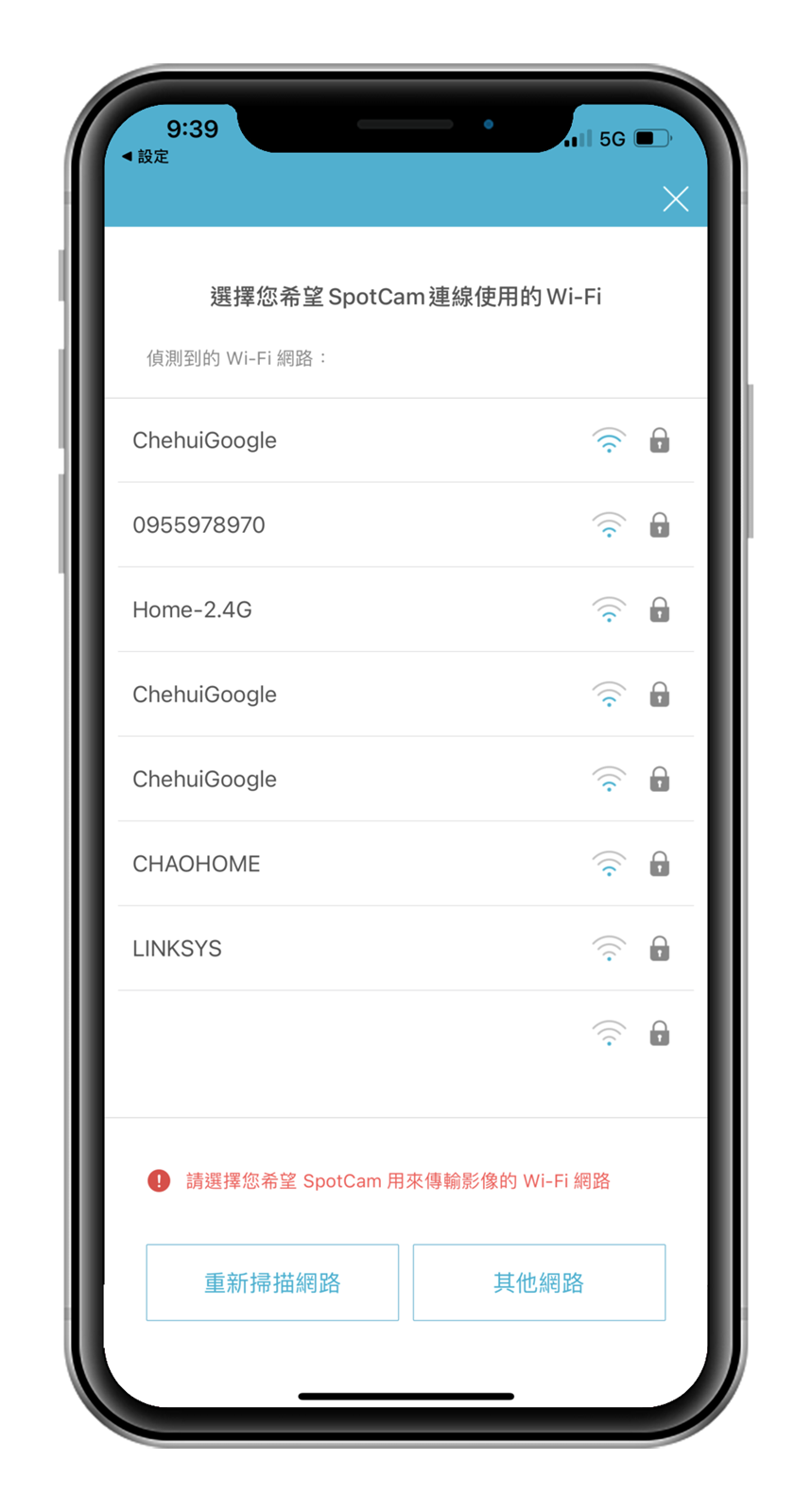The height and width of the screenshot is (1512, 812).
Task: Close the Wi-Fi selection screen
Action: tap(675, 198)
